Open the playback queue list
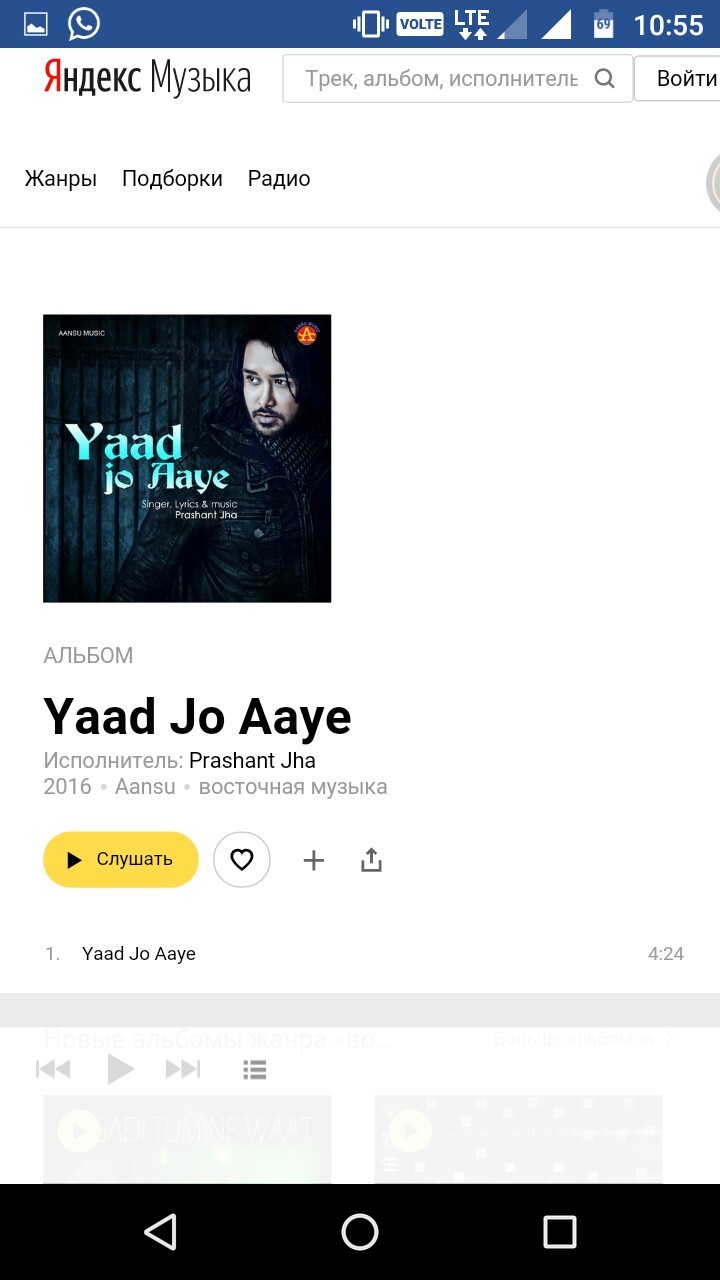 (255, 1070)
